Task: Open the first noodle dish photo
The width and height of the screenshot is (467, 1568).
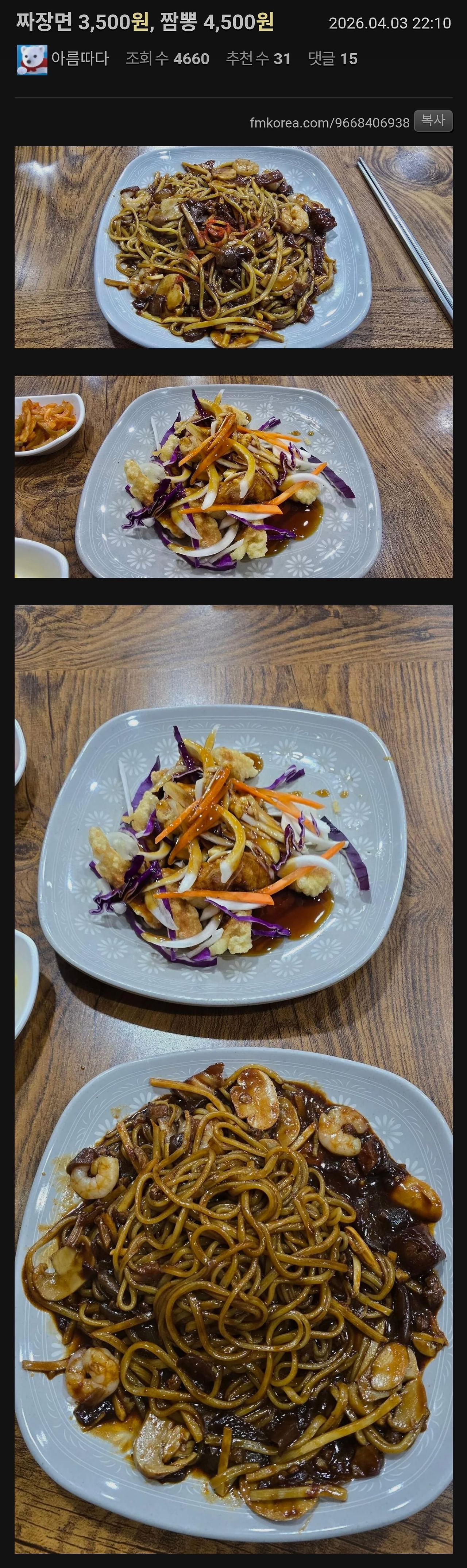Action: 233,247
